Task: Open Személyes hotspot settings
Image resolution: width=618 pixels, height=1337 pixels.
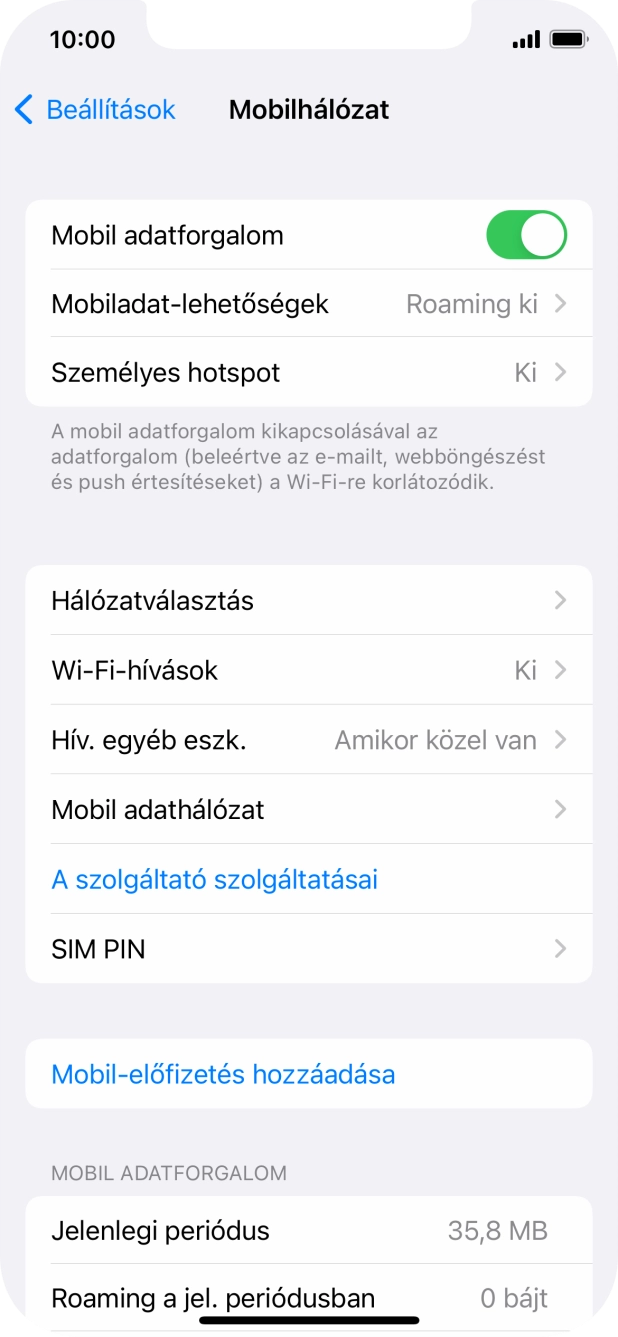Action: tap(308, 373)
